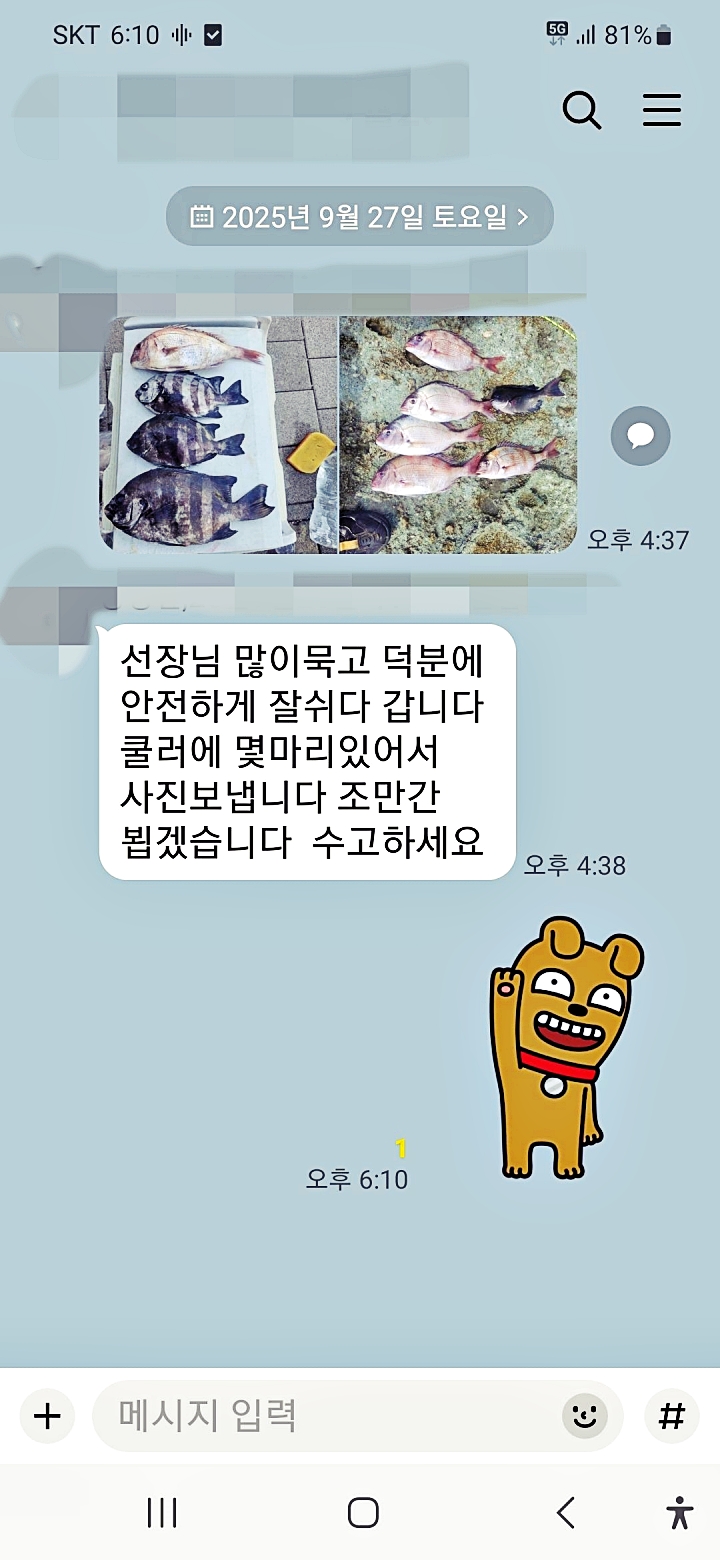Open the chat room hamburger menu

click(661, 110)
